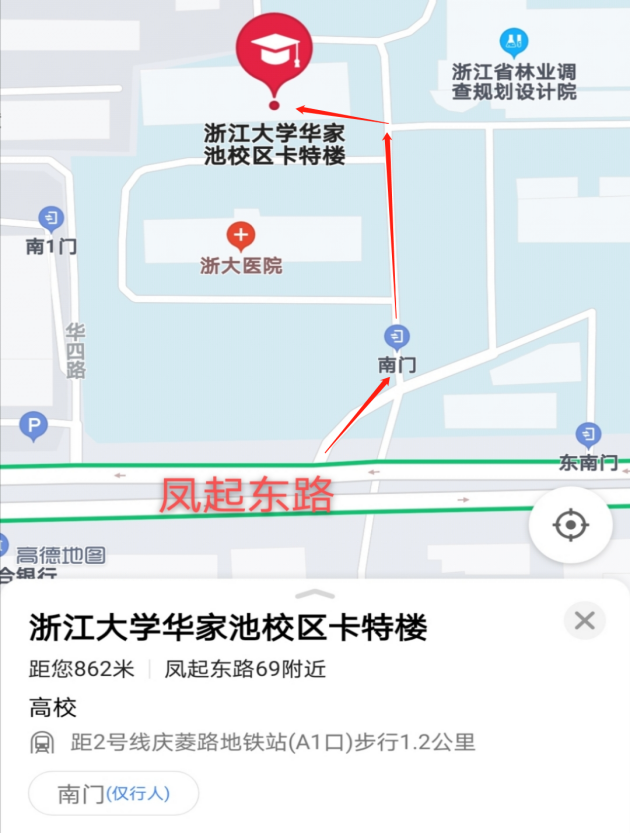Tap the 南门 gate marker on map
The height and width of the screenshot is (833, 630).
click(x=397, y=336)
